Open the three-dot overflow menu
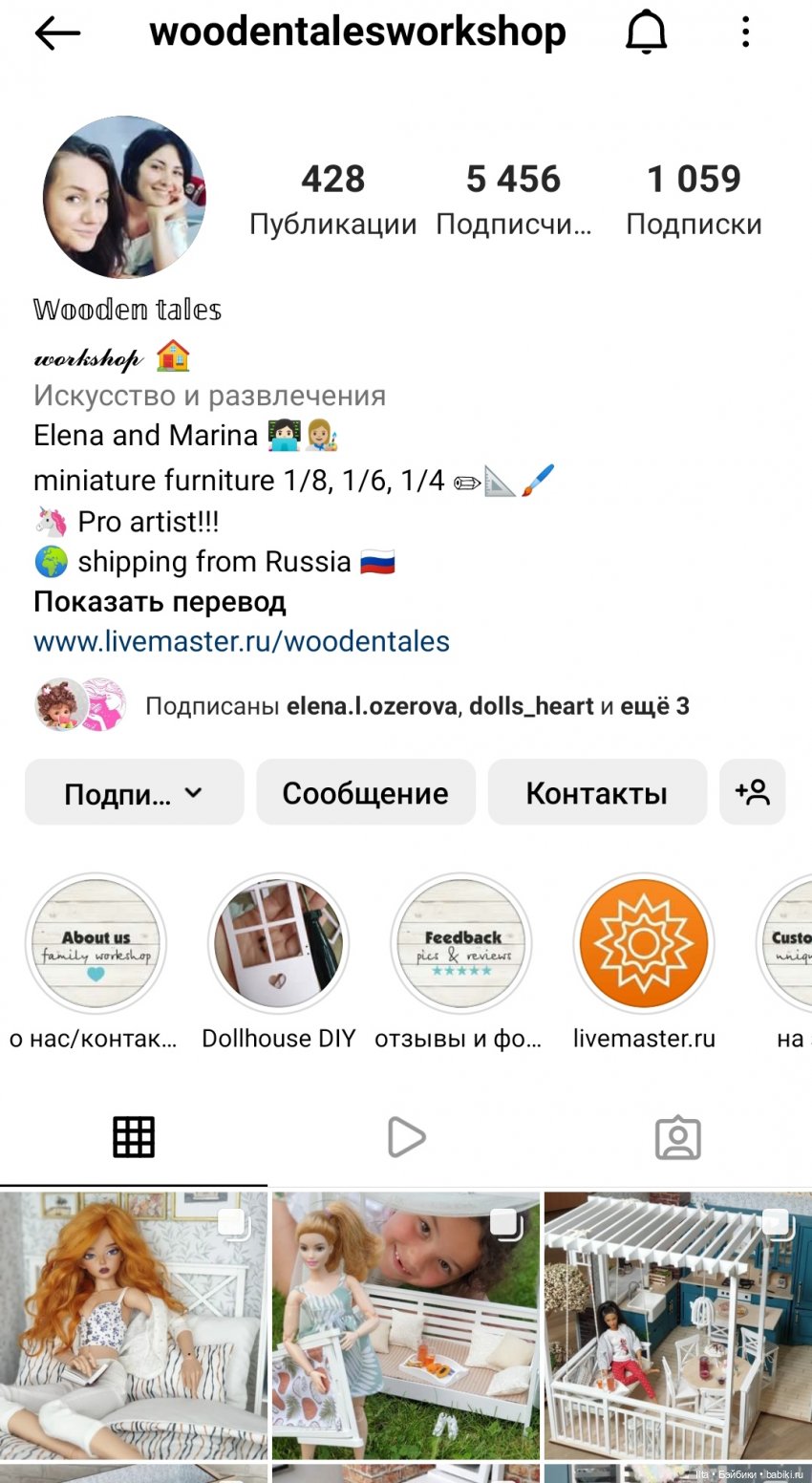The height and width of the screenshot is (1483, 812). [x=745, y=33]
